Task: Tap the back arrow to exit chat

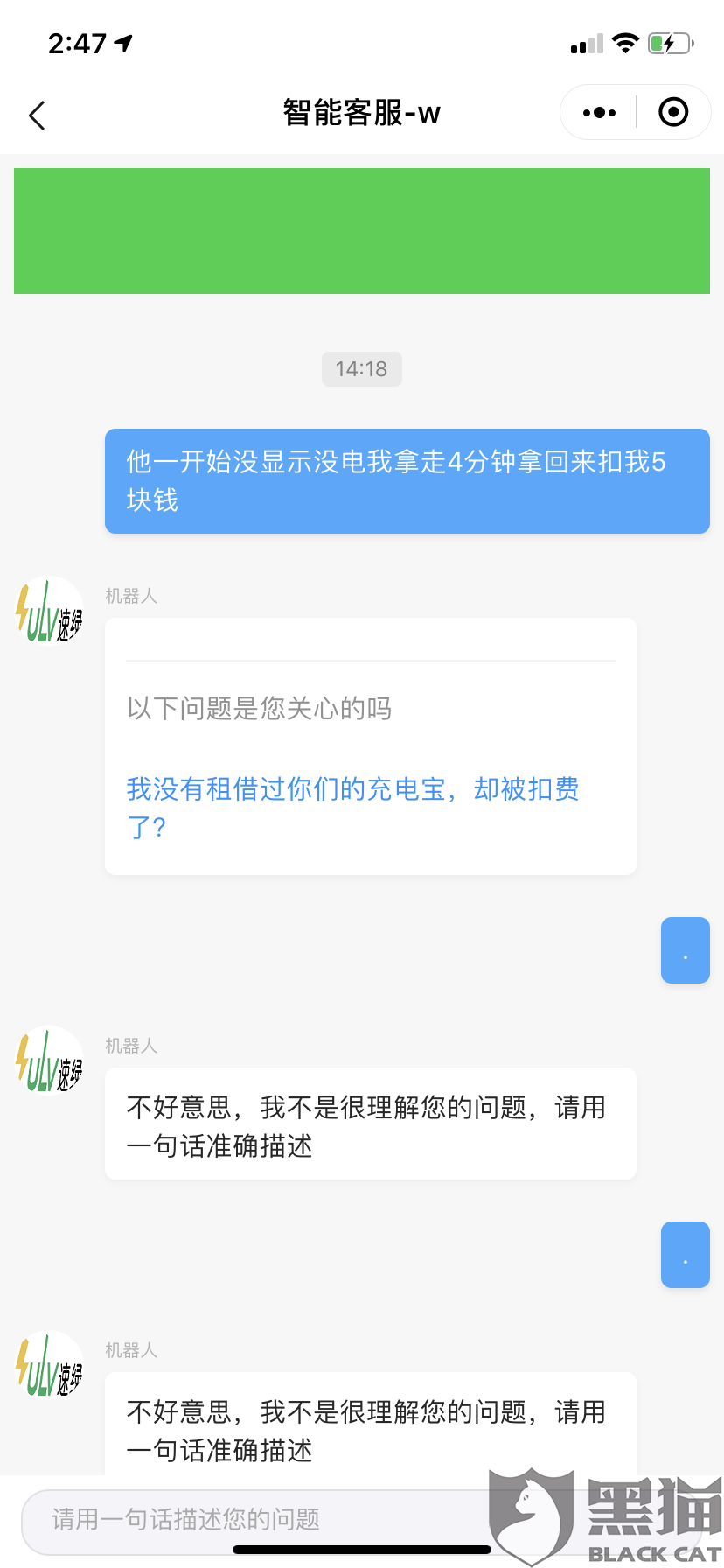Action: coord(37,115)
